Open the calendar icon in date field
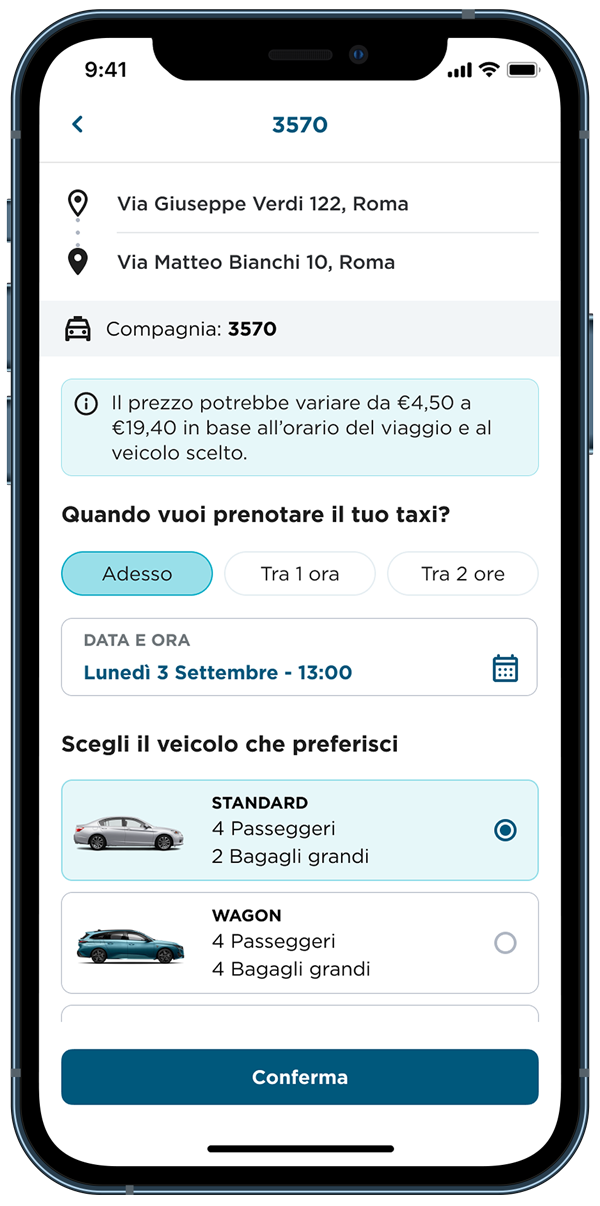 [x=506, y=669]
